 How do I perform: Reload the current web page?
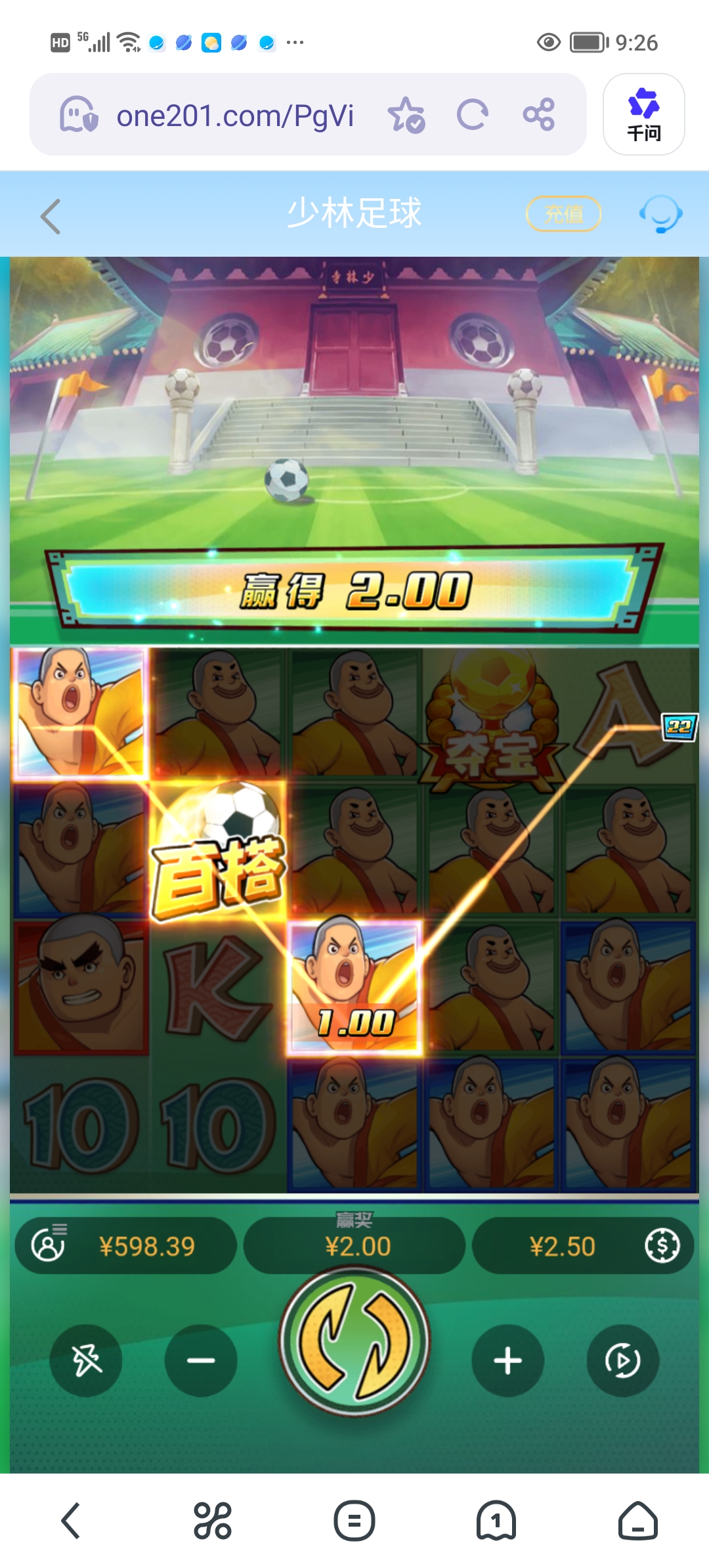(x=473, y=115)
